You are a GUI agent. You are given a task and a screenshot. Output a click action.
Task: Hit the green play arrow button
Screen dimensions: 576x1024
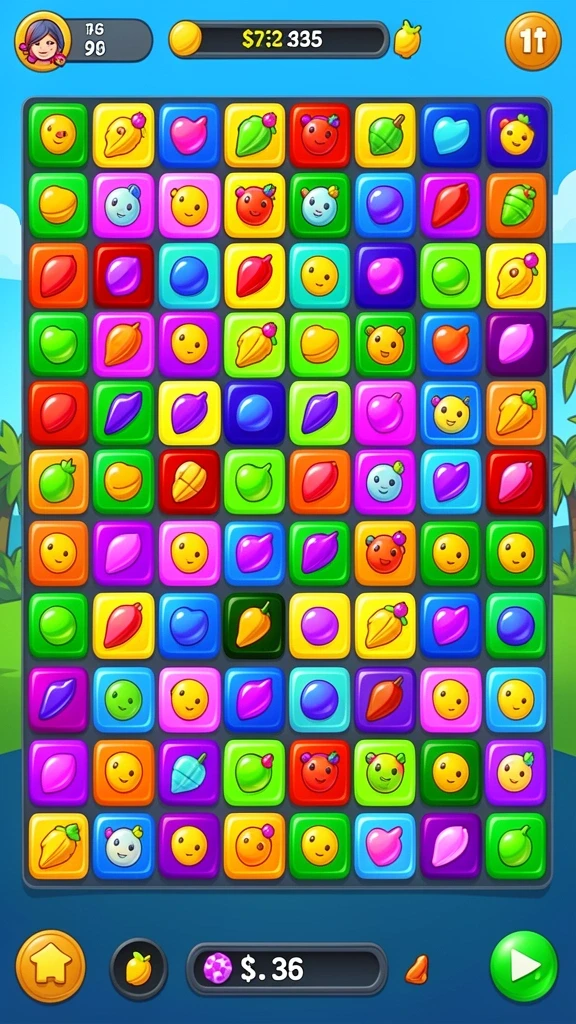524,967
